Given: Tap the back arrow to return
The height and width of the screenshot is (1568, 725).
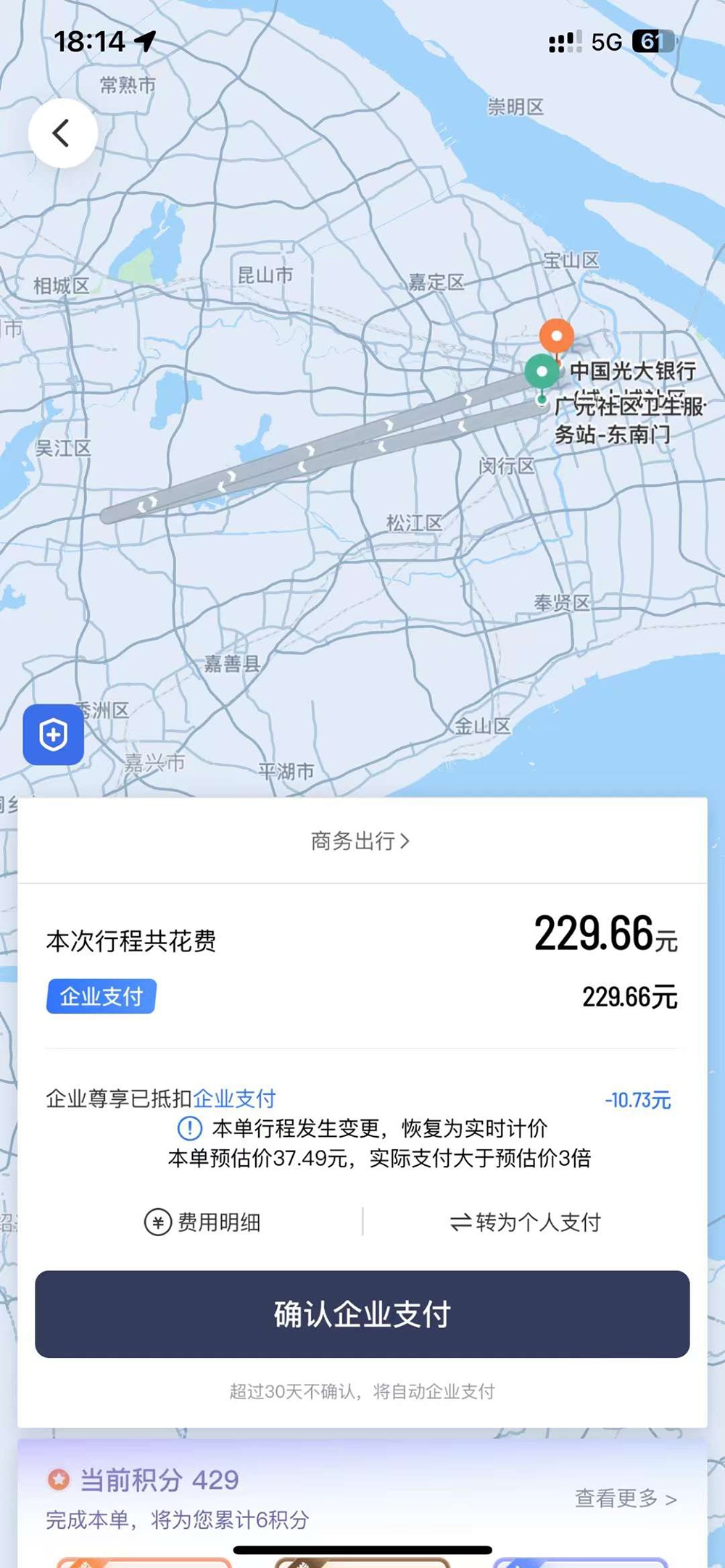Looking at the screenshot, I should [x=63, y=133].
